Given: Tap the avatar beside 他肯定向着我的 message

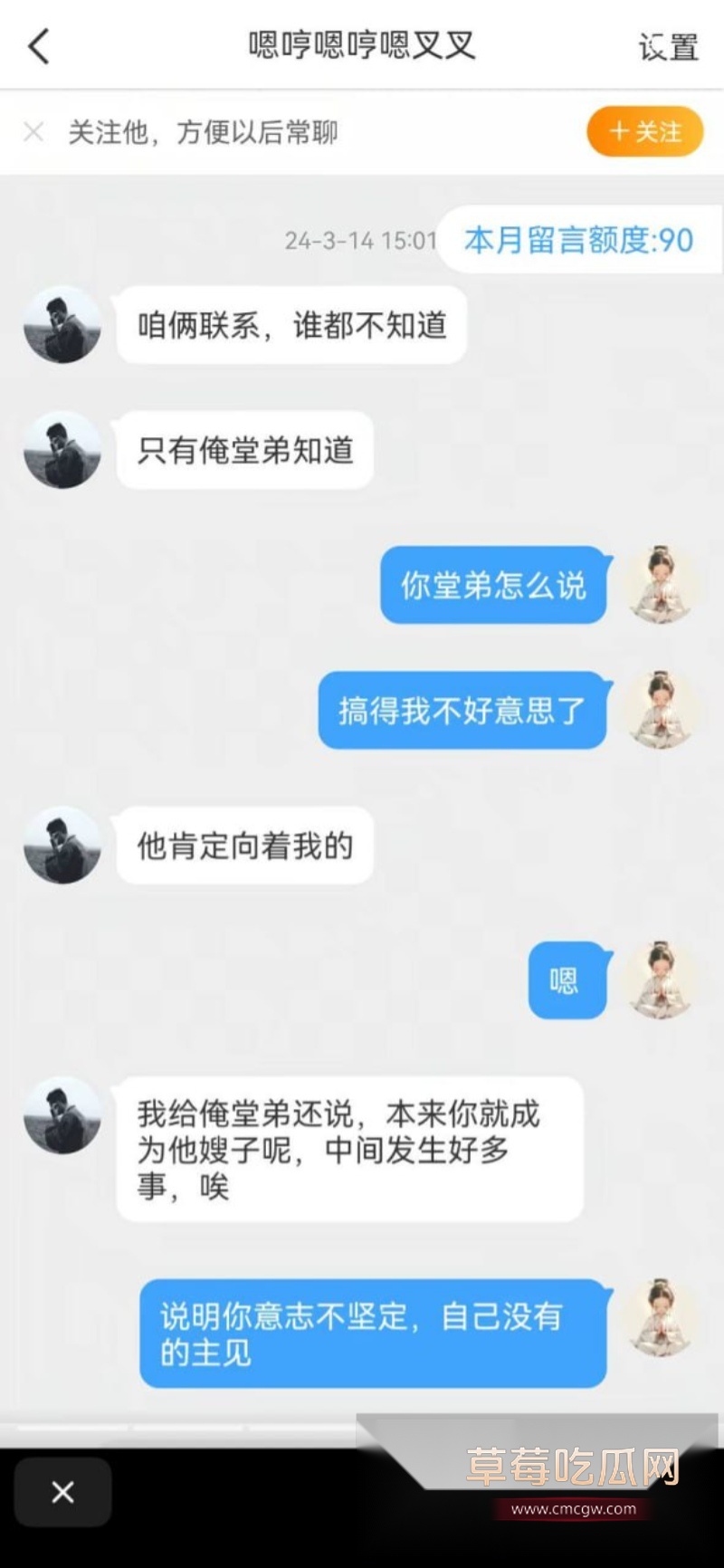Looking at the screenshot, I should click(62, 847).
